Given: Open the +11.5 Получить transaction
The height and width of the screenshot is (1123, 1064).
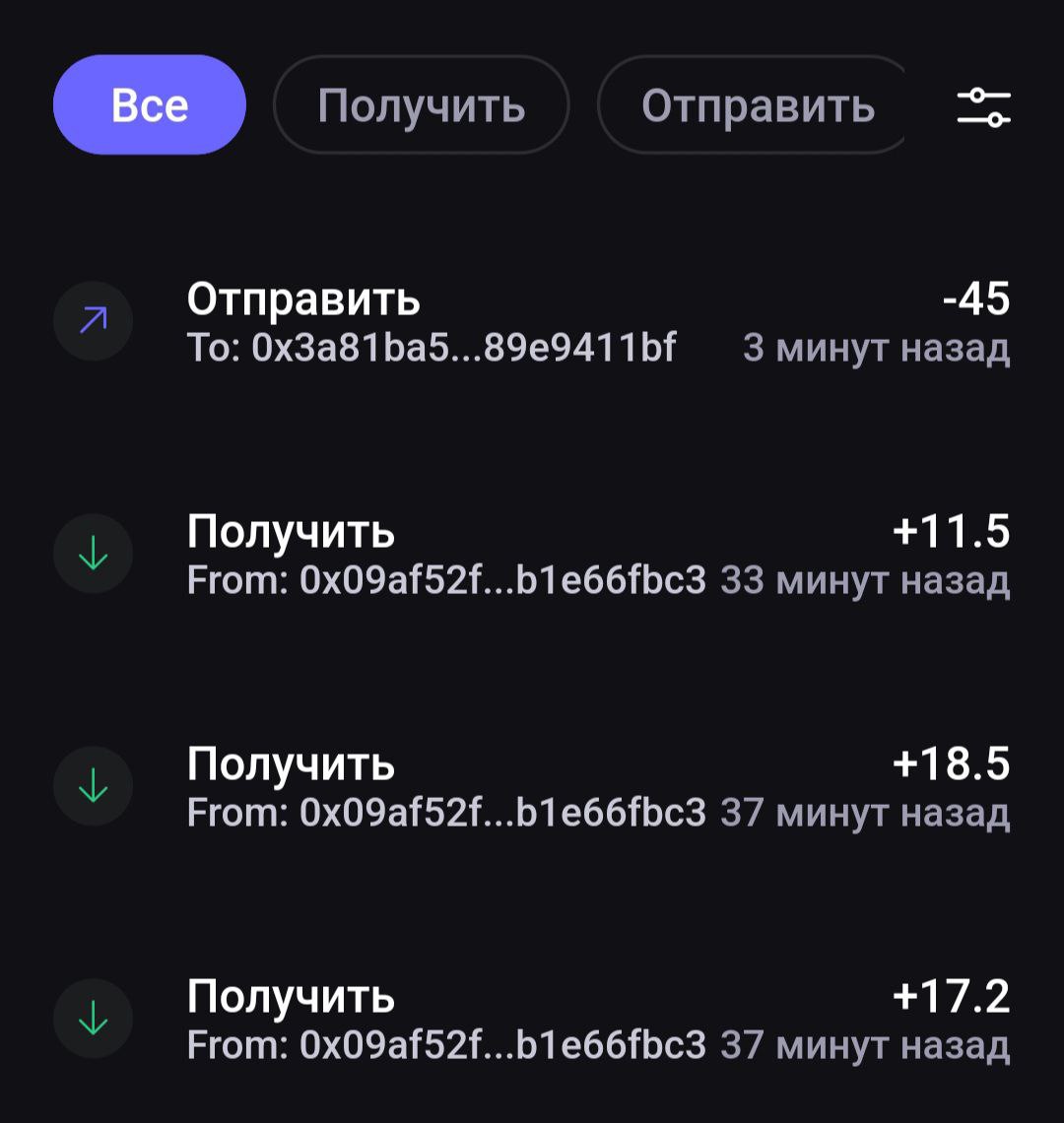Looking at the screenshot, I should tap(532, 556).
